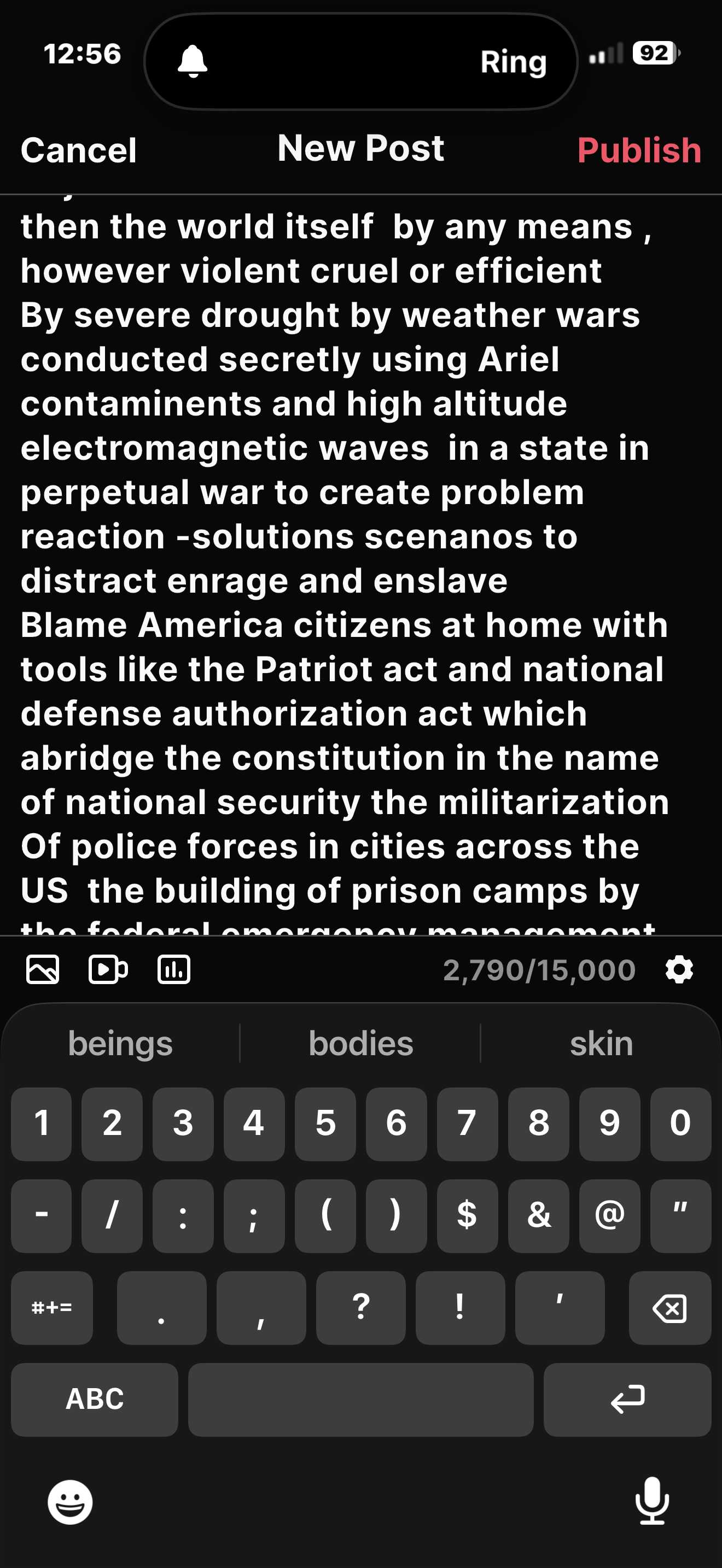Insert a poll into the post
The image size is (722, 1568).
coord(173,969)
